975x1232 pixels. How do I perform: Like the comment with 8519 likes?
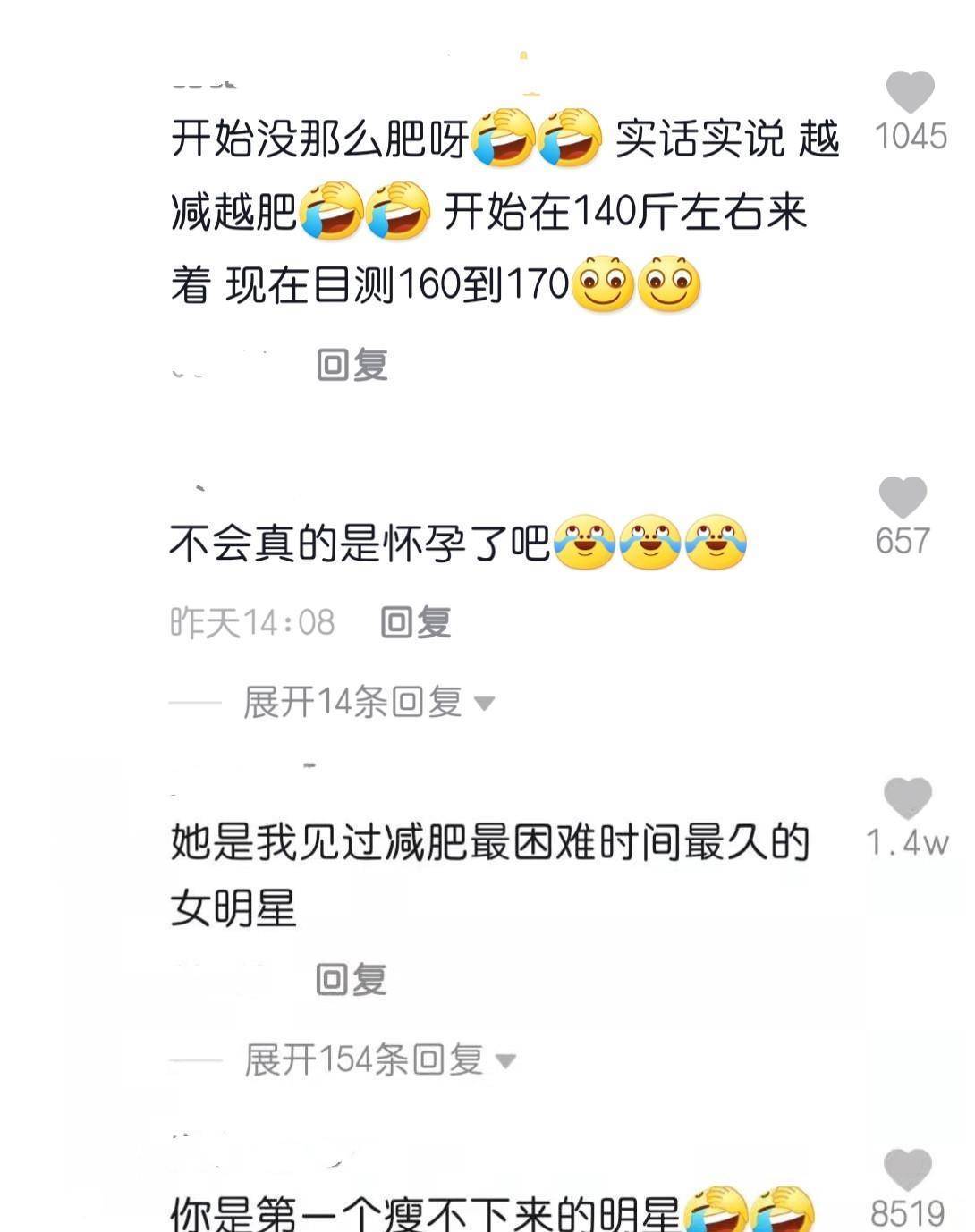[907, 1169]
